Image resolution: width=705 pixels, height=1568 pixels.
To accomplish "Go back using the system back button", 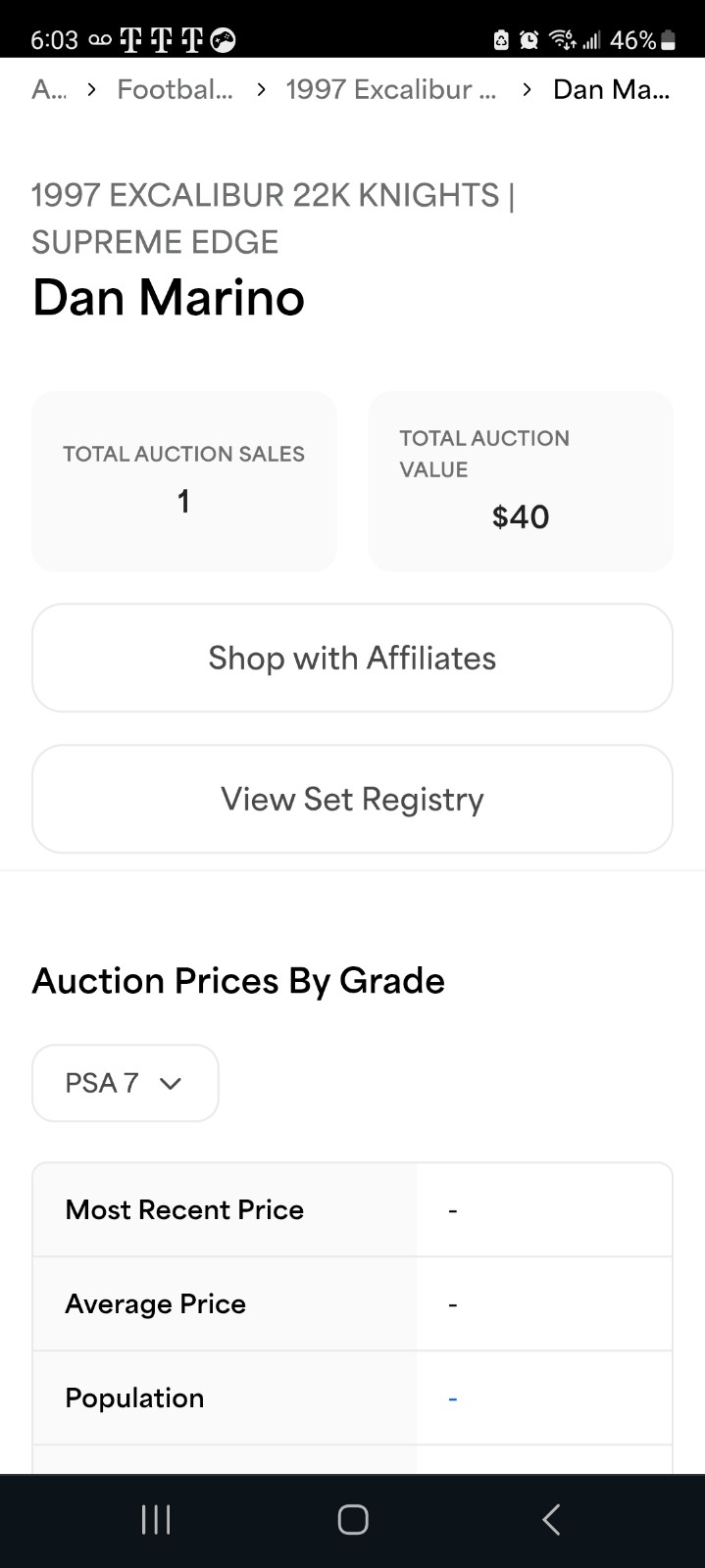I will coord(551,1520).
